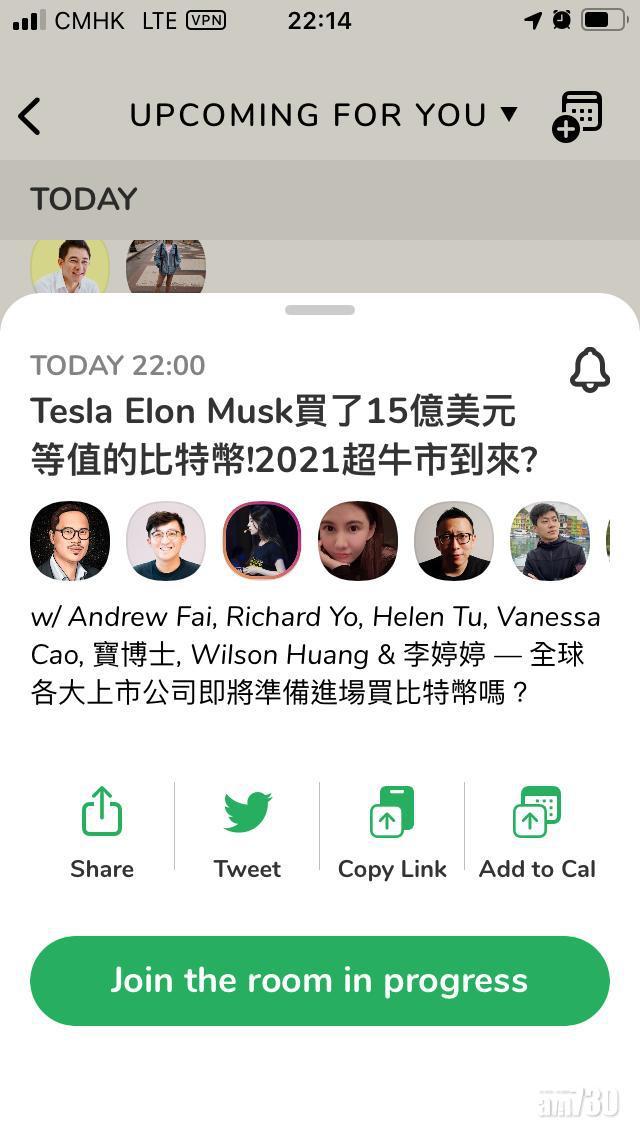View the second host avatar, Richard Yo

click(x=166, y=541)
